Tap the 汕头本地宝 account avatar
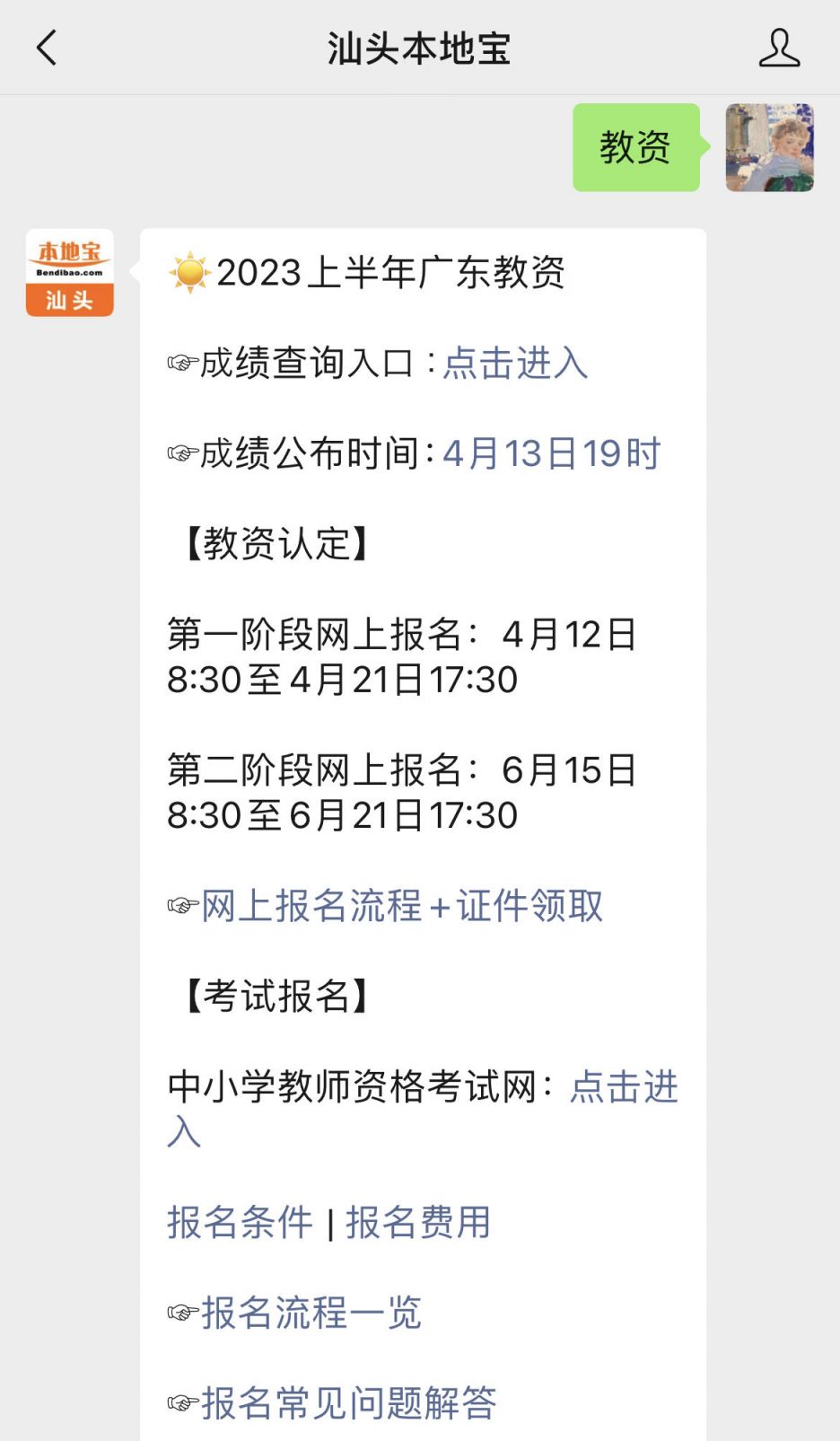The width and height of the screenshot is (840, 1441). (x=70, y=273)
